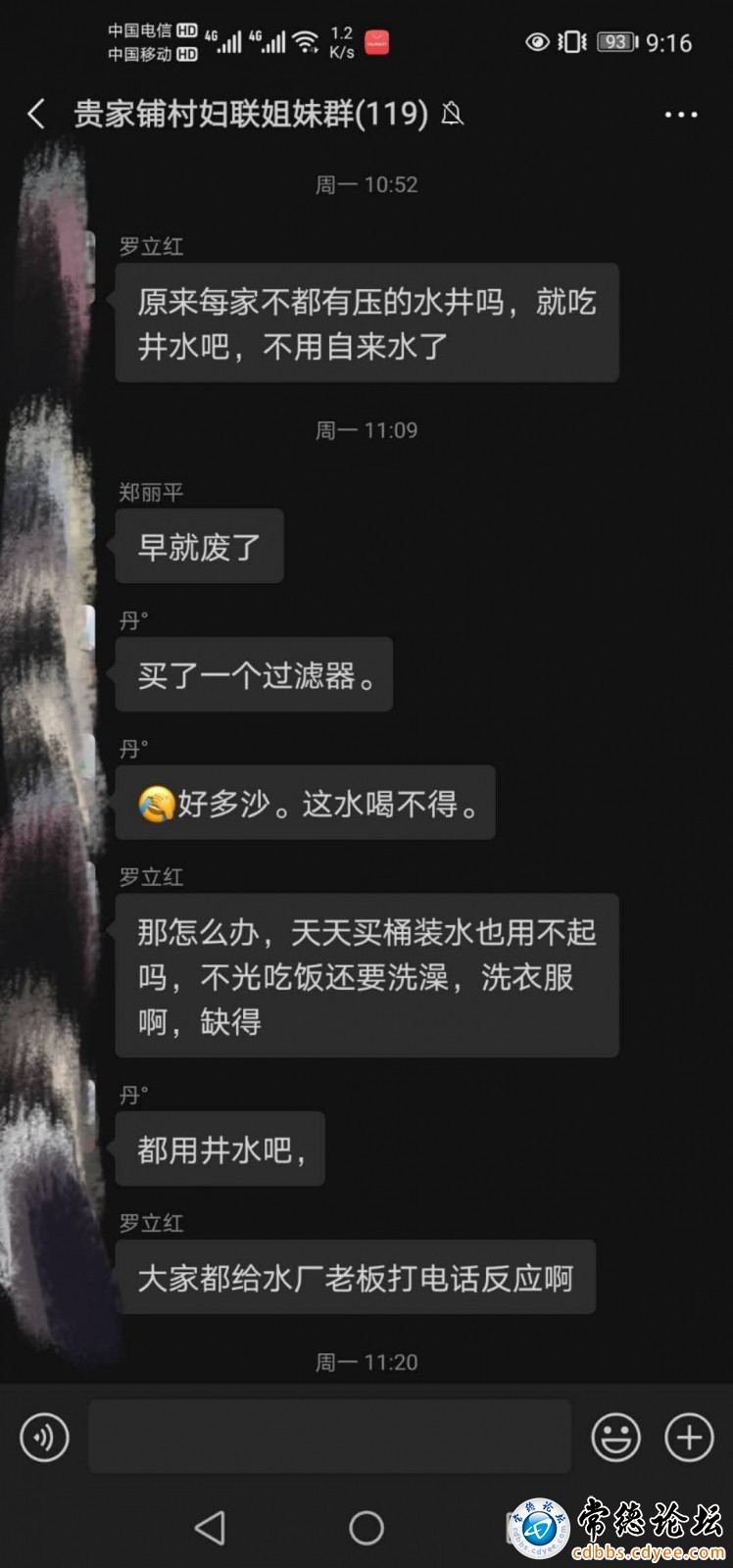Image resolution: width=733 pixels, height=1568 pixels.
Task: Switch to voice message input
Action: point(45,1438)
